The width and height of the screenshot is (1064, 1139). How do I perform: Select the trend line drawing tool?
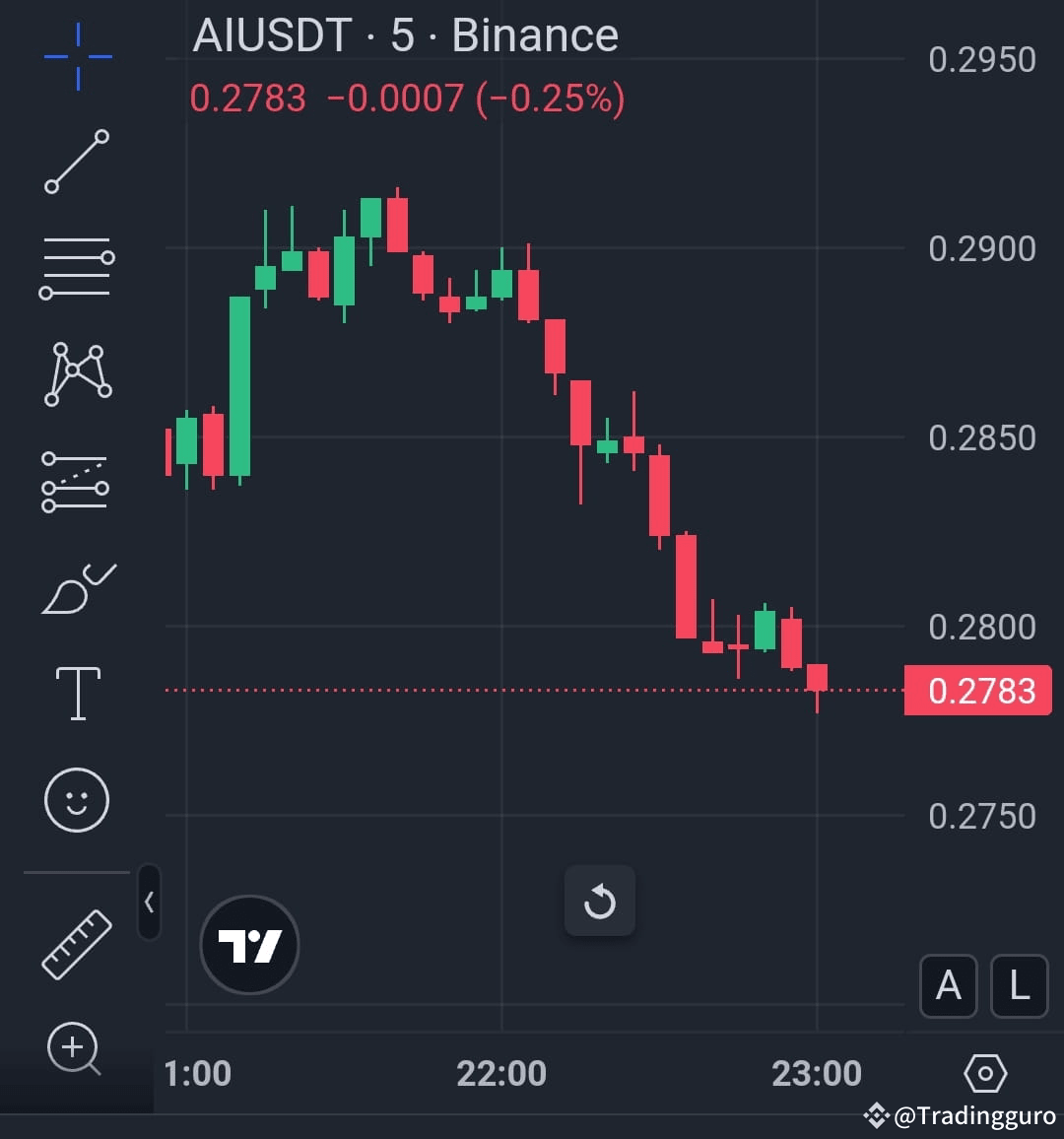[x=76, y=161]
